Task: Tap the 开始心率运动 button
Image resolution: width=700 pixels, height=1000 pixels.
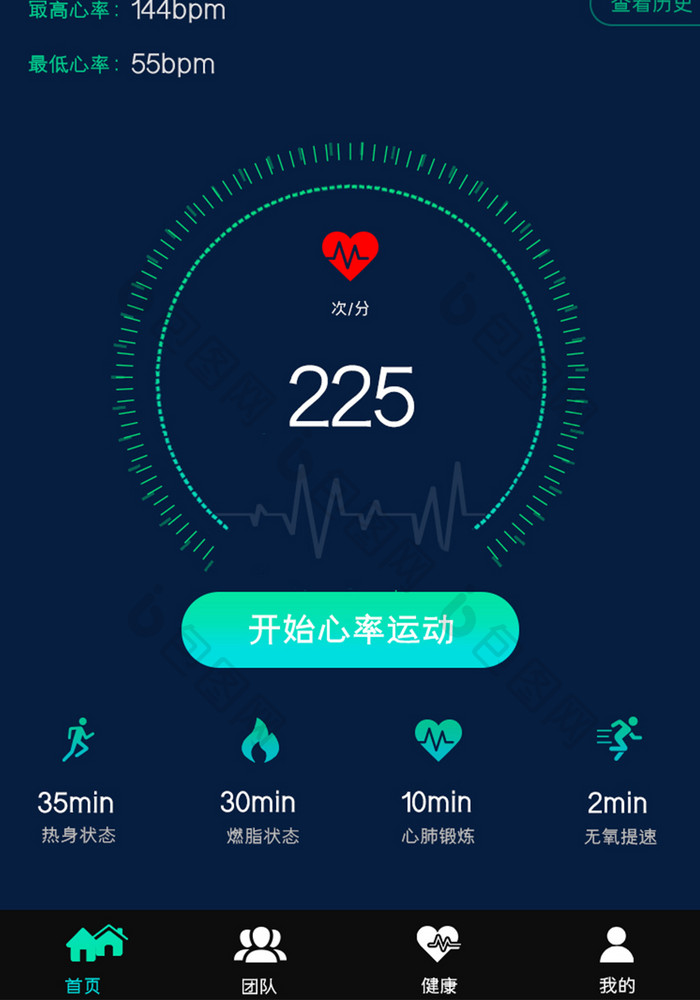Action: (x=350, y=630)
